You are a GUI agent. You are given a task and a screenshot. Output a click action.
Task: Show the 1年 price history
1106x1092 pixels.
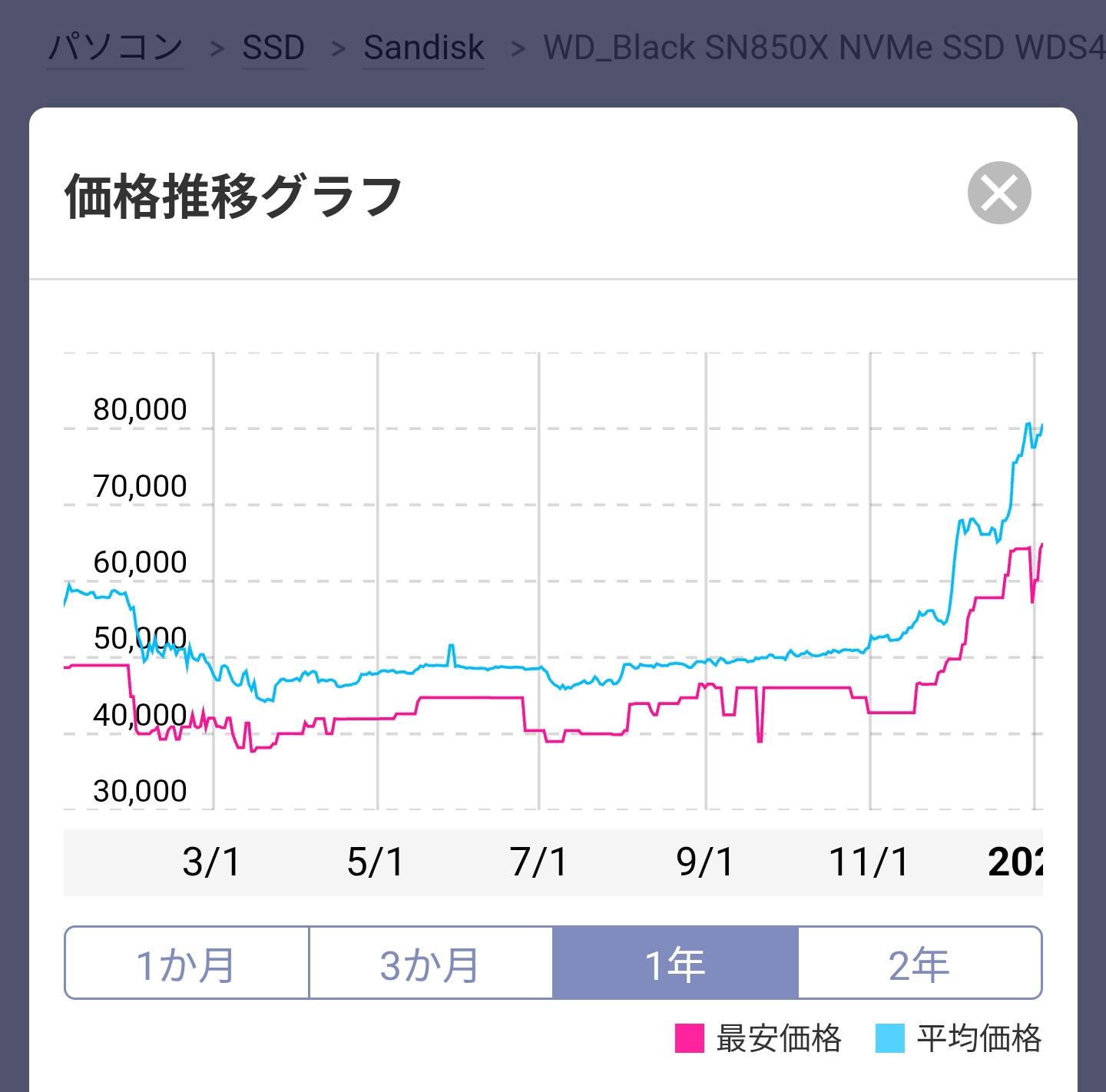(675, 963)
